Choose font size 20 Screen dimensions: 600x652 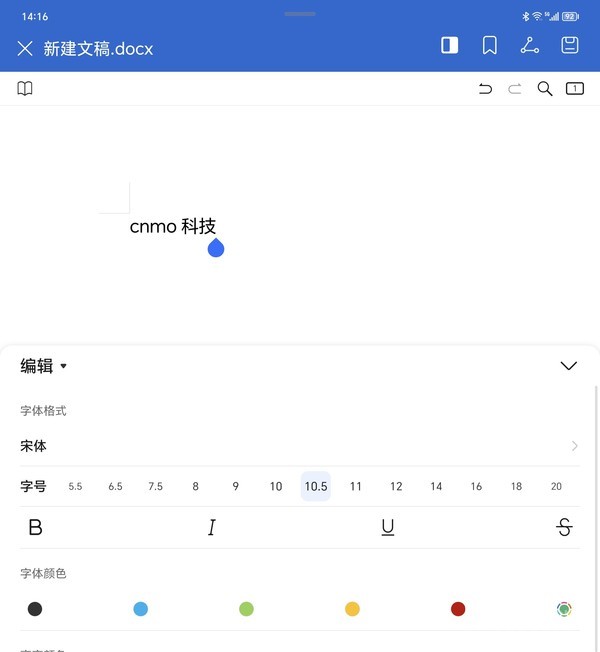556,487
